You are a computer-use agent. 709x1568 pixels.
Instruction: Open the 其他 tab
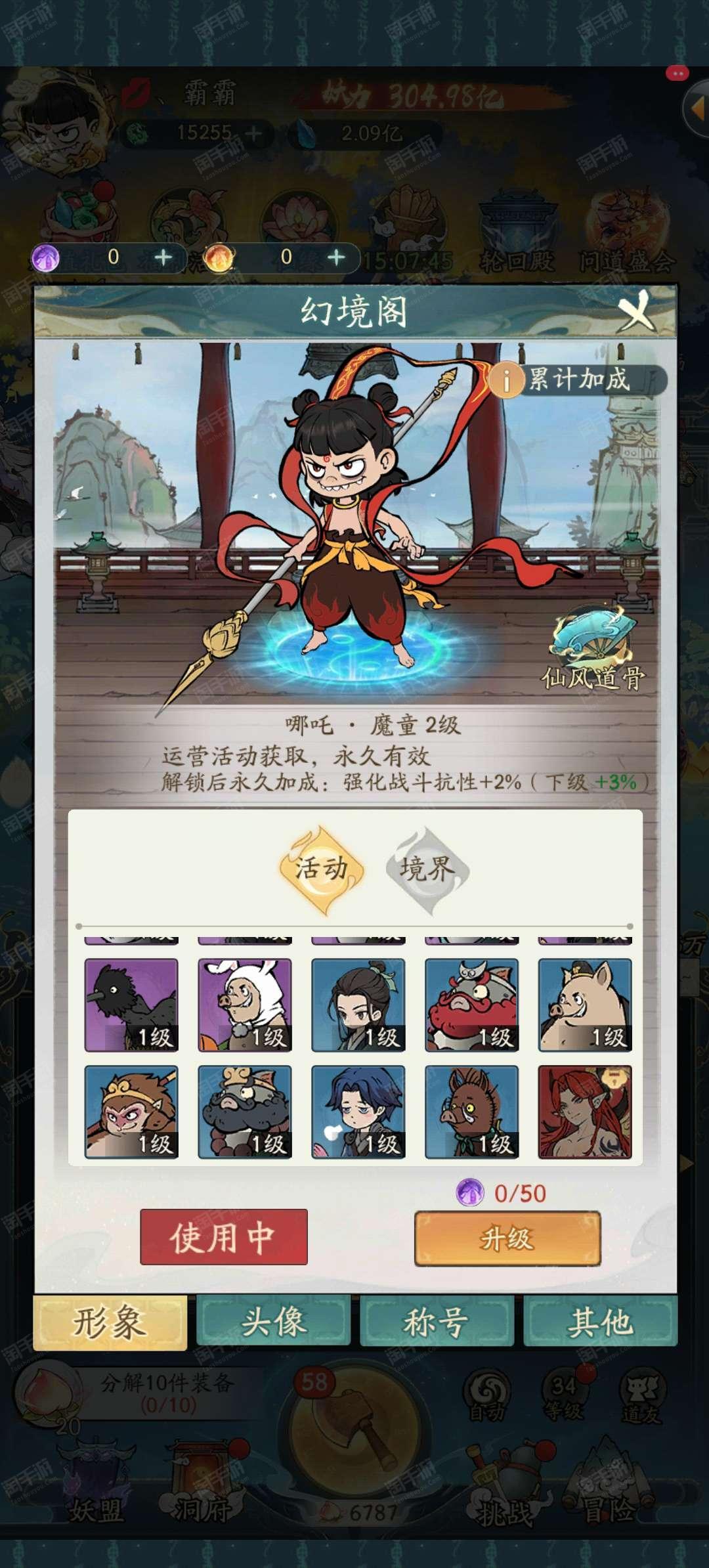pyautogui.click(x=600, y=1322)
